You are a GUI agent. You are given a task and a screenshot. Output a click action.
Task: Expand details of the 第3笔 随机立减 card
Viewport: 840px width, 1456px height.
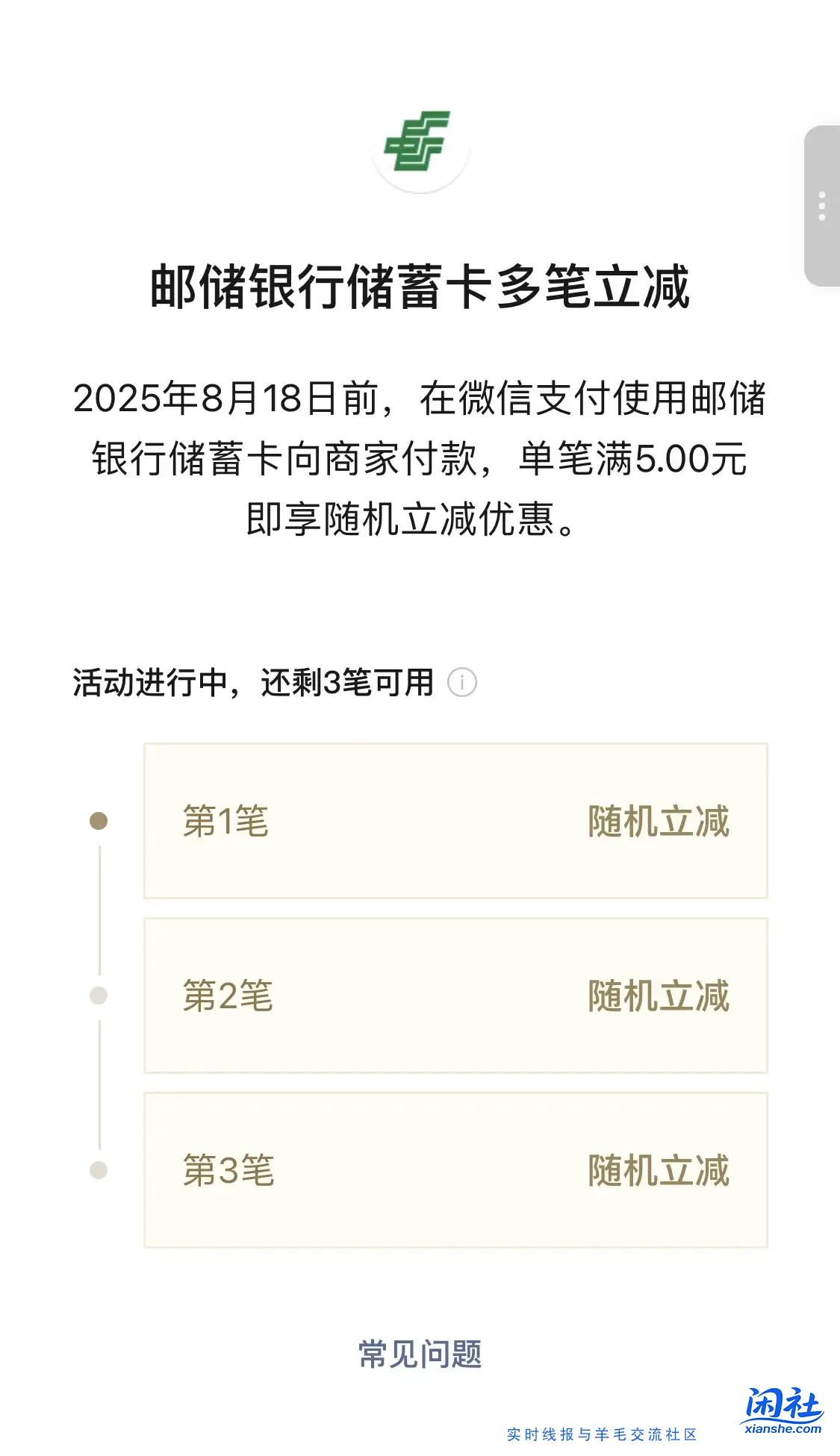click(455, 1169)
